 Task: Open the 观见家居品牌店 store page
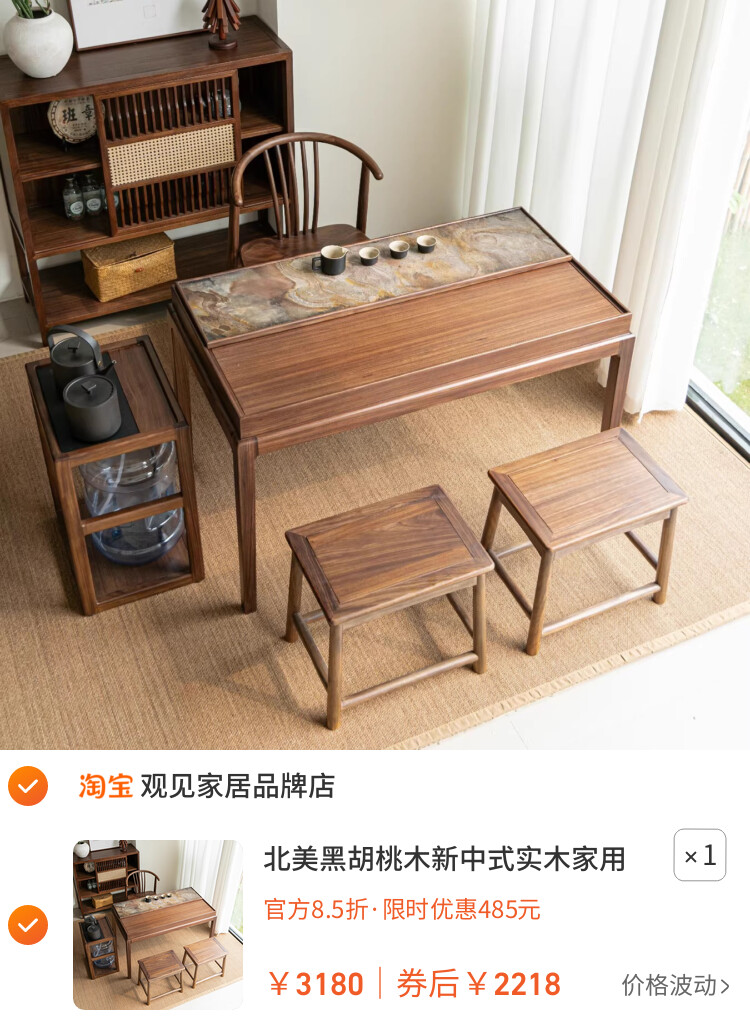coord(236,786)
